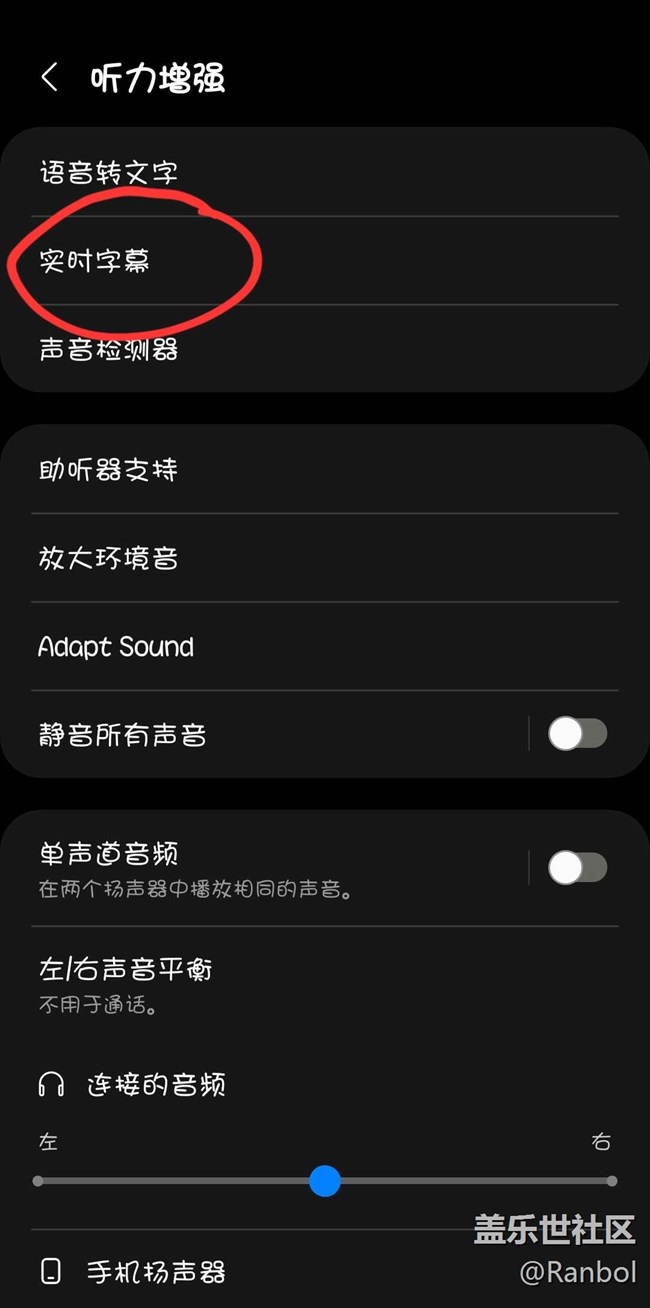Image resolution: width=650 pixels, height=1308 pixels.
Task: Open 实时字幕 option
Action: [x=95, y=262]
